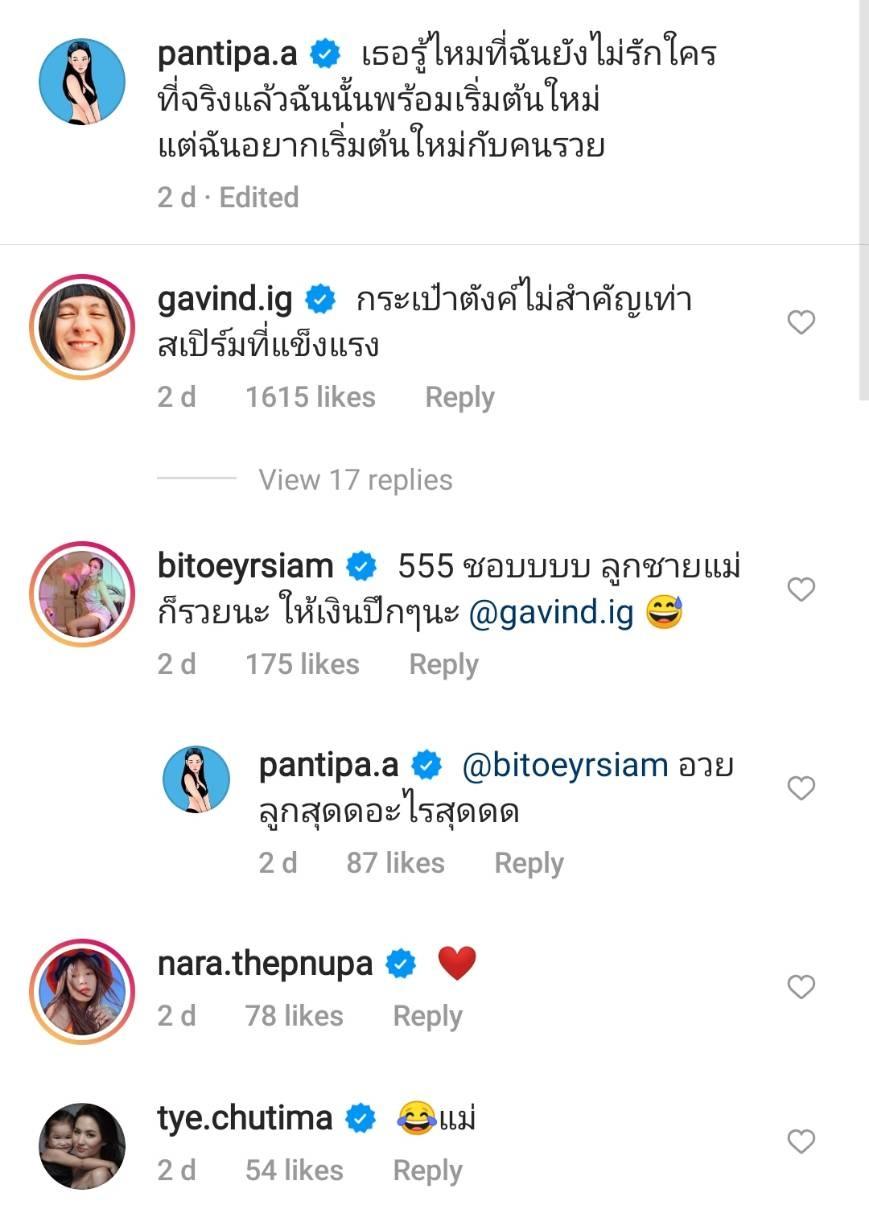The image size is (869, 1232).
Task: Reply to bitoeyrsiam's comment
Action: click(443, 664)
